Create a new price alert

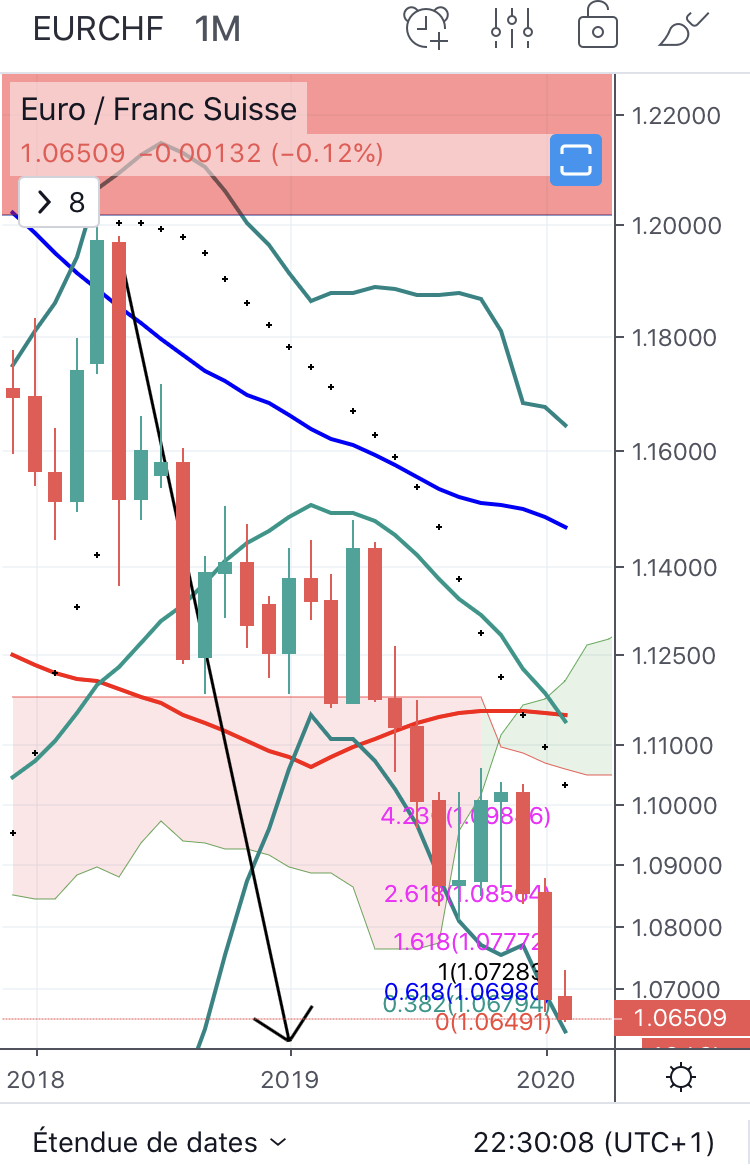427,28
